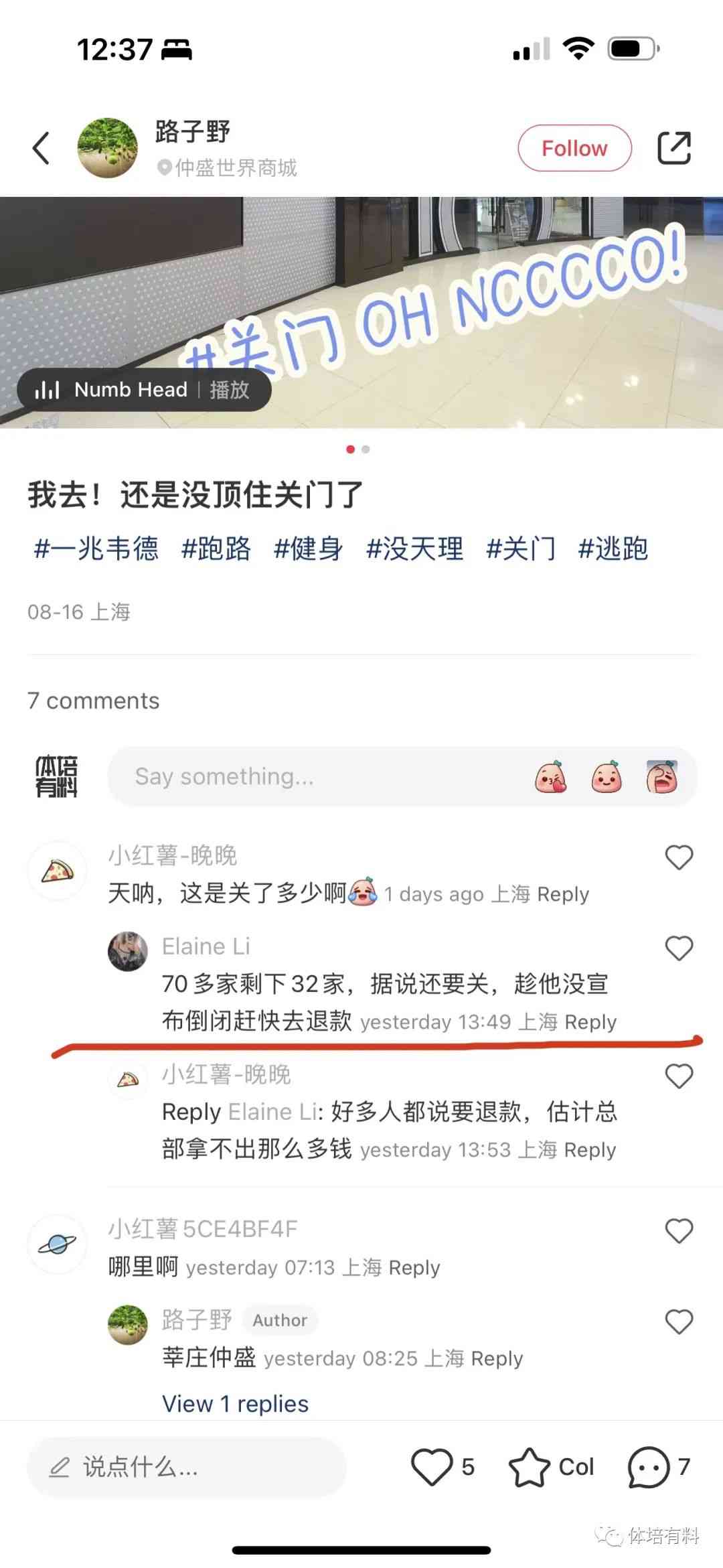The image size is (723, 1568).
Task: Tap the 说点什么 bottom input
Action: pos(186,1467)
